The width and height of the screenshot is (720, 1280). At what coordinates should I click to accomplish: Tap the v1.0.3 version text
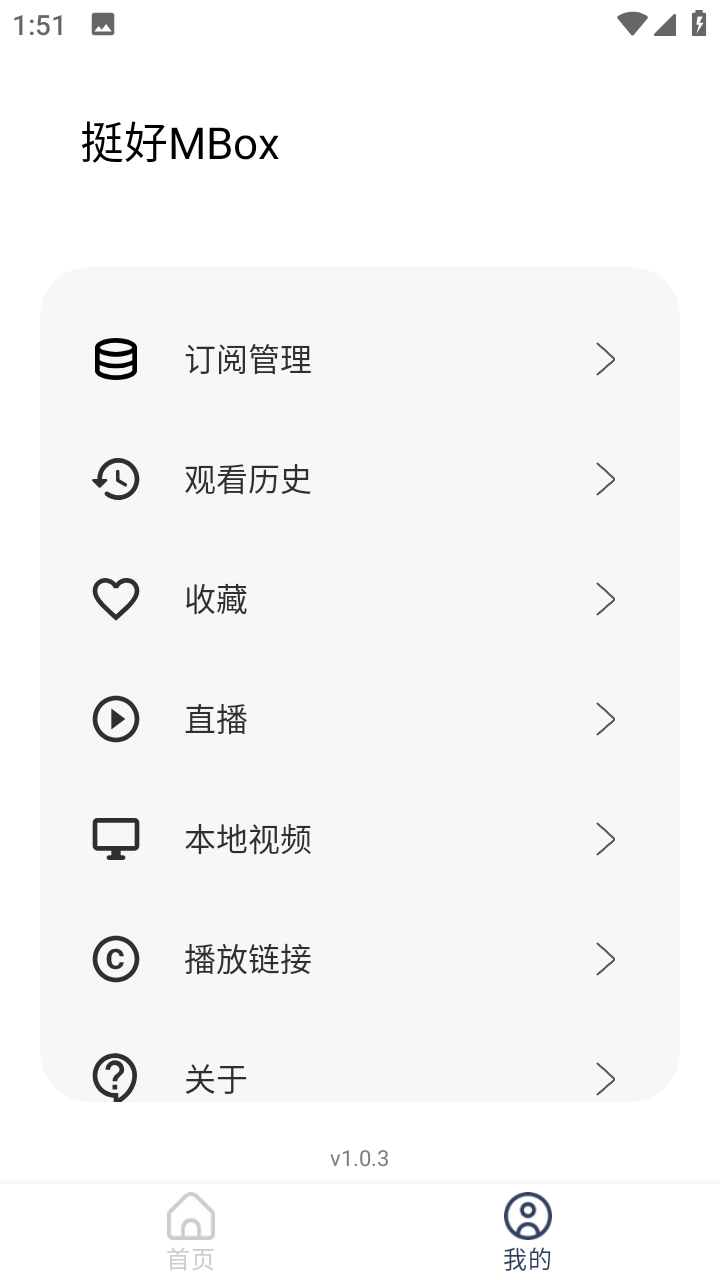(360, 1158)
